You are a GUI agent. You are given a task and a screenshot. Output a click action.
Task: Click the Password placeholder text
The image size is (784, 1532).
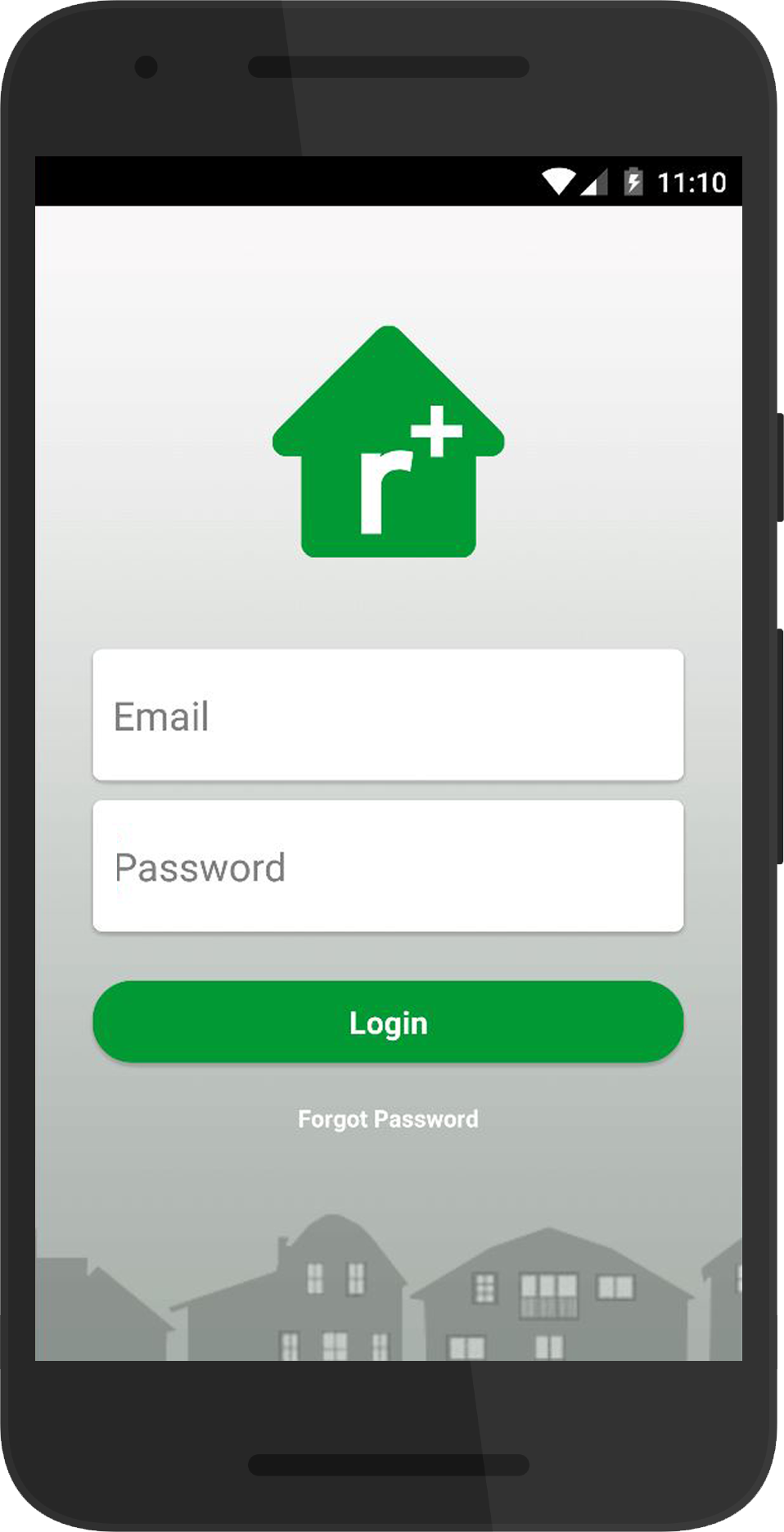(201, 867)
